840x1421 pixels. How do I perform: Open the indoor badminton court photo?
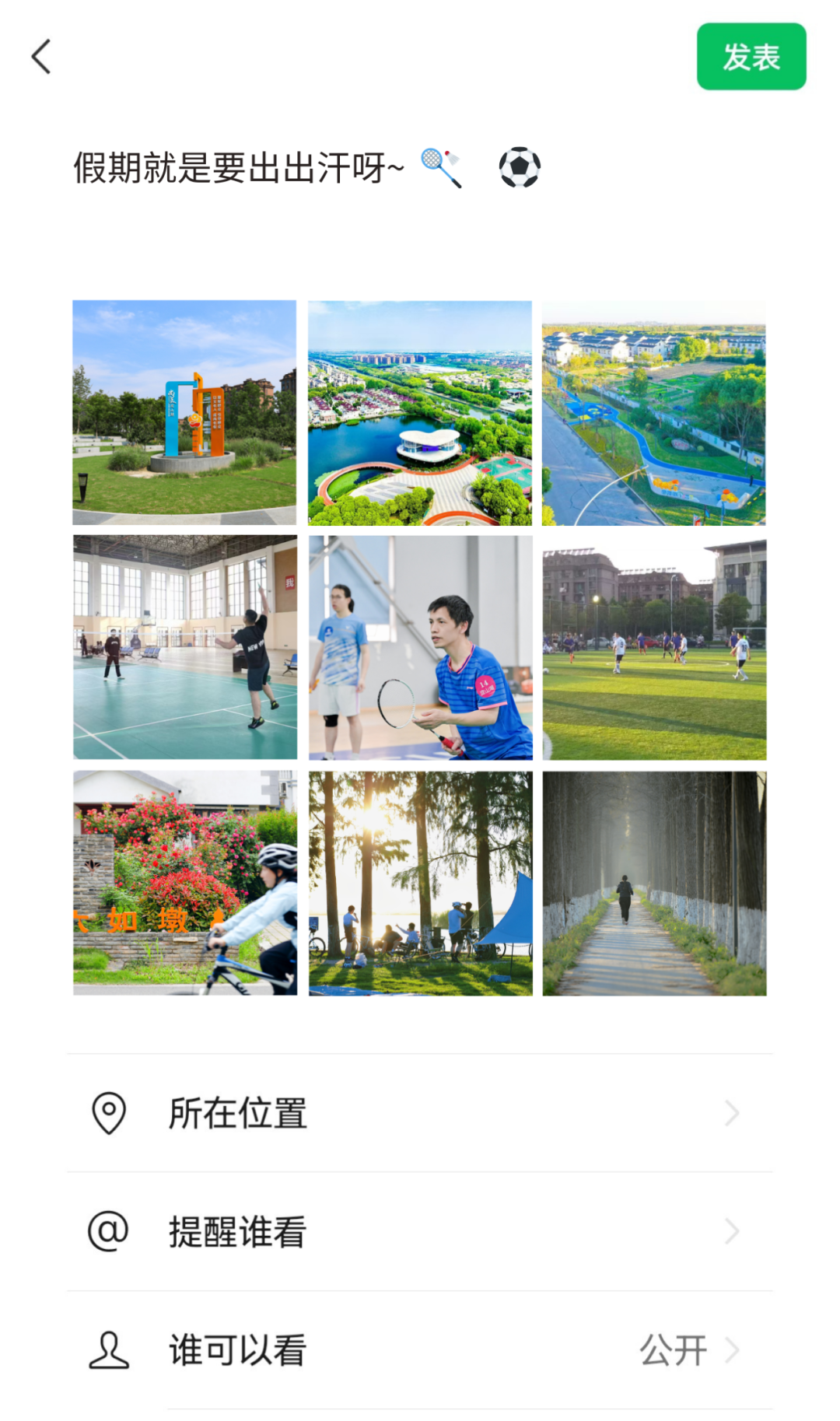click(184, 647)
